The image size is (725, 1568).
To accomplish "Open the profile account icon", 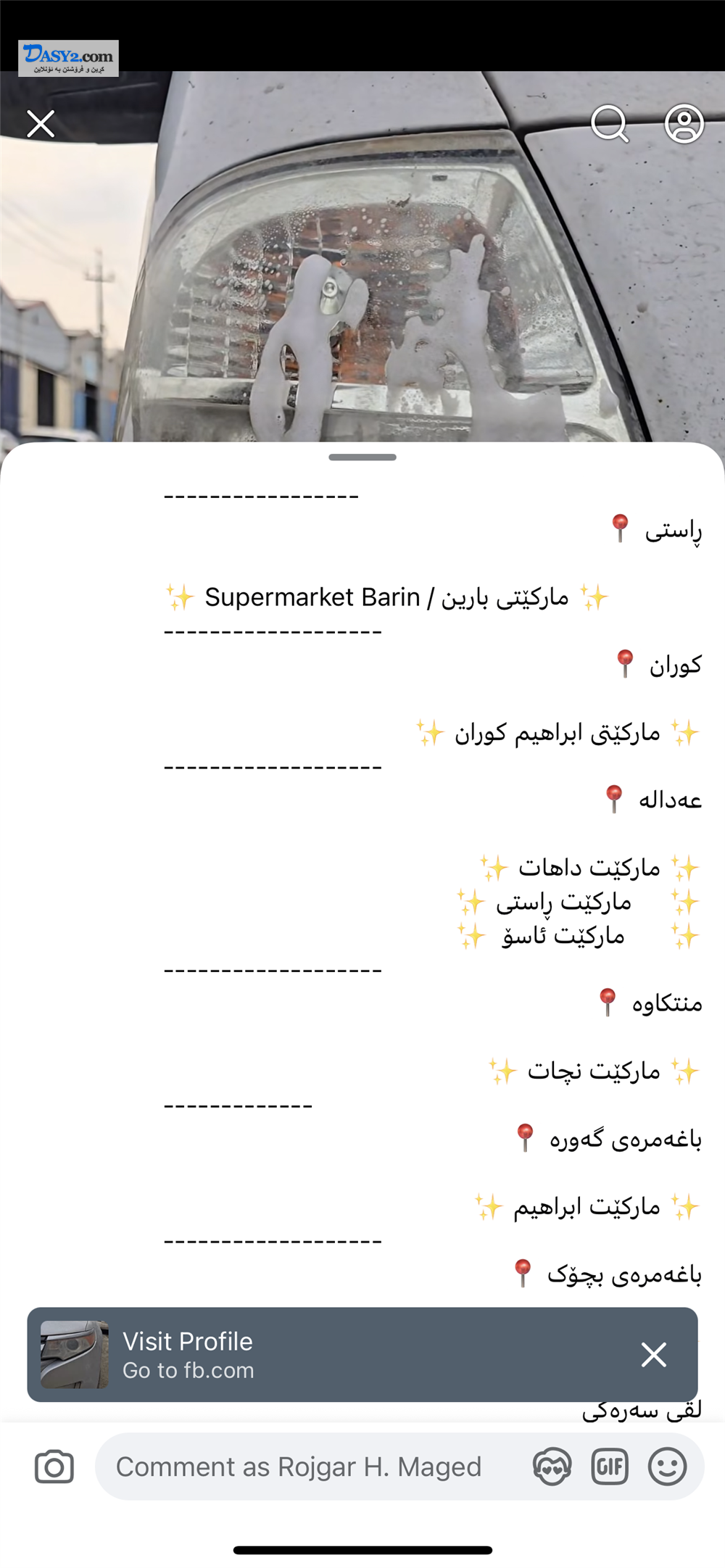I will pos(684,124).
